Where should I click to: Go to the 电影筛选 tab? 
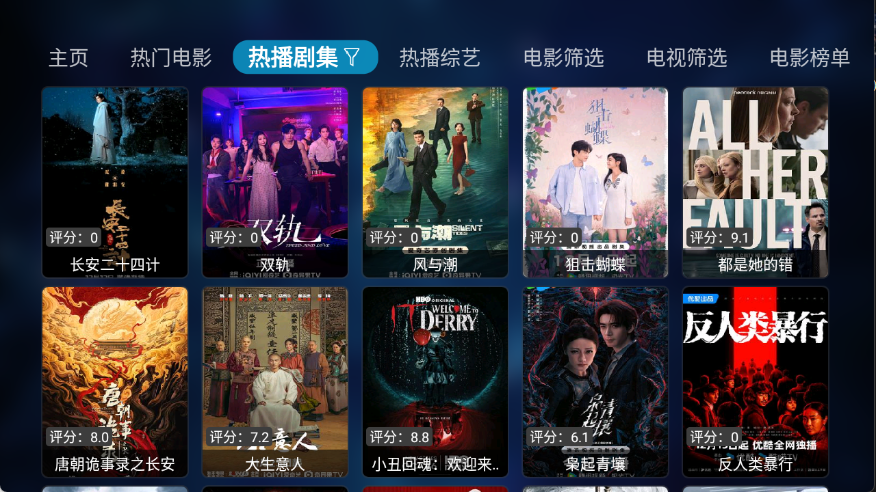(x=564, y=58)
